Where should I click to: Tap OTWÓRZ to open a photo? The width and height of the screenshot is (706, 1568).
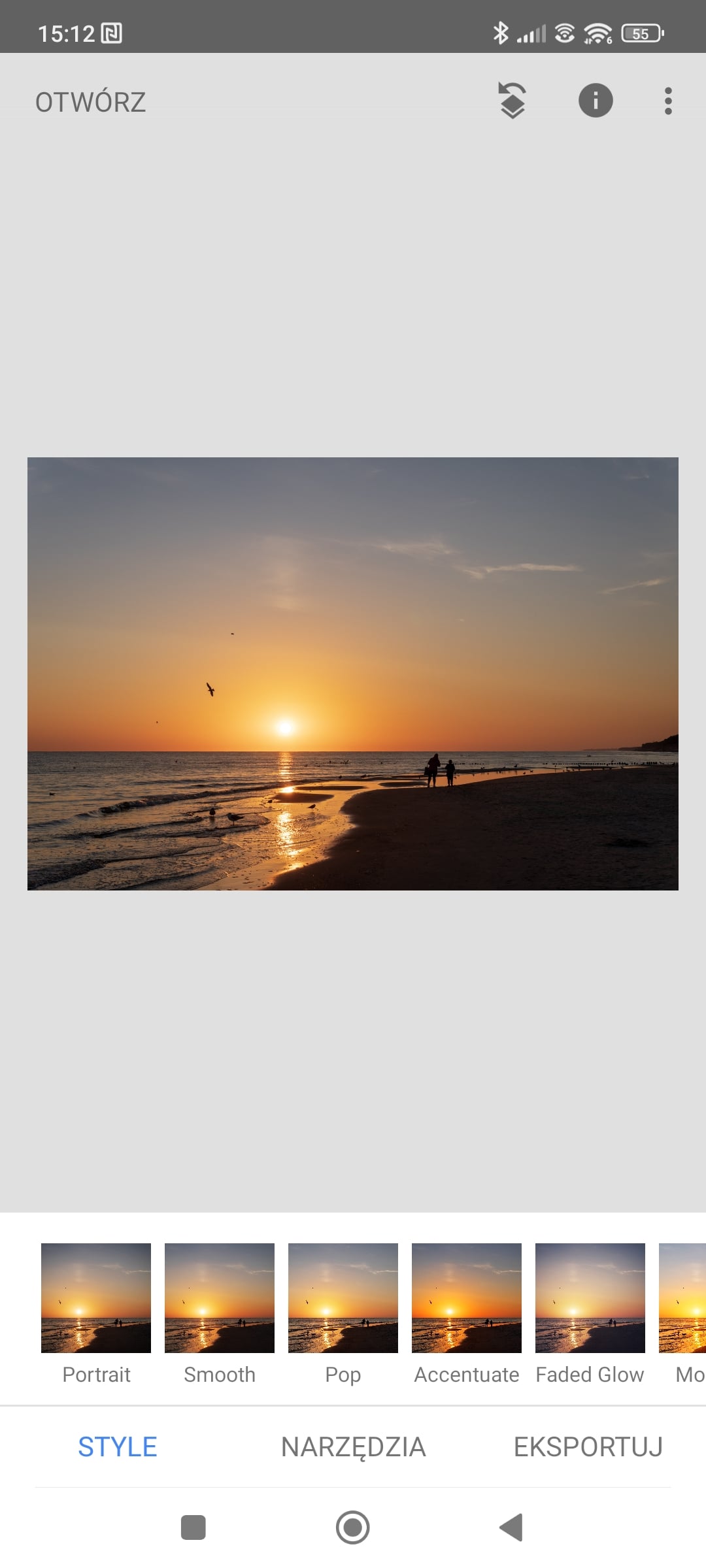(90, 102)
